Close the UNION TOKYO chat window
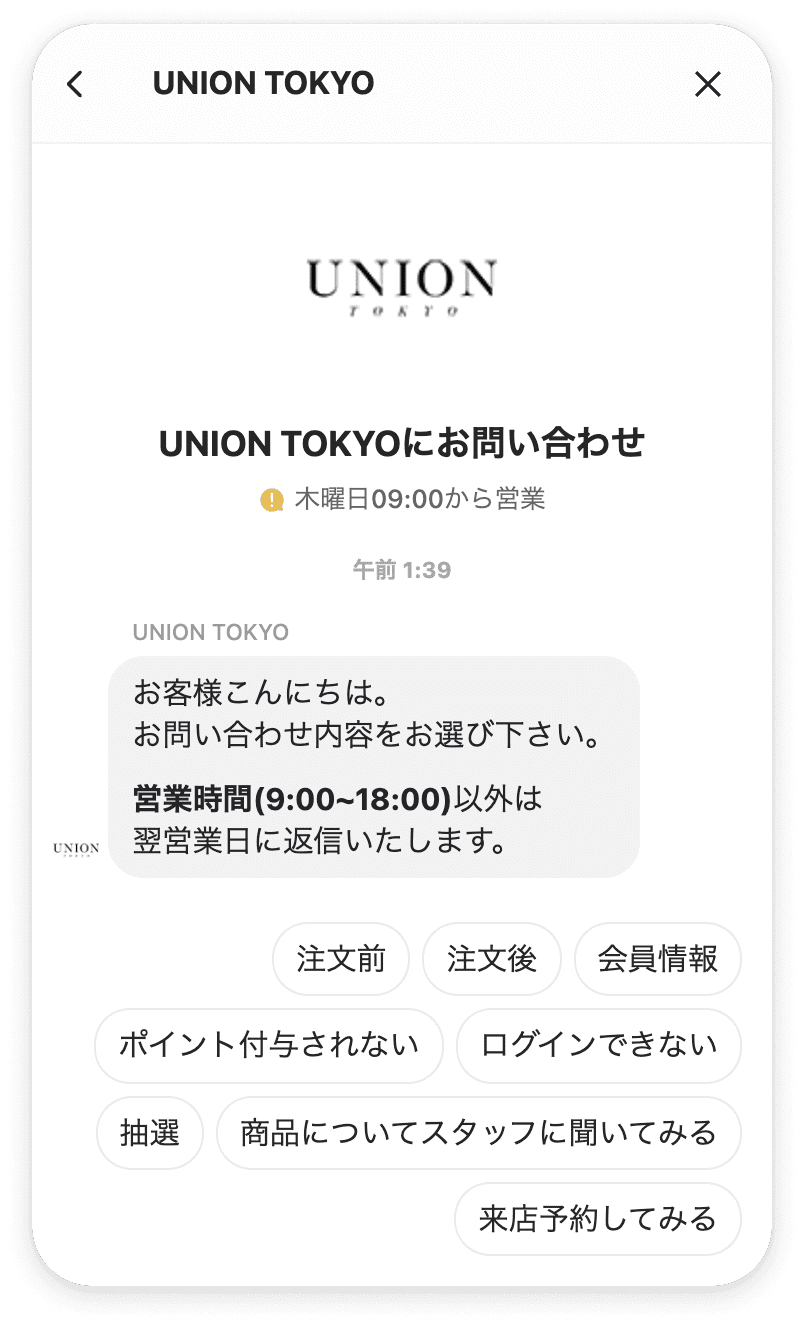 [708, 85]
